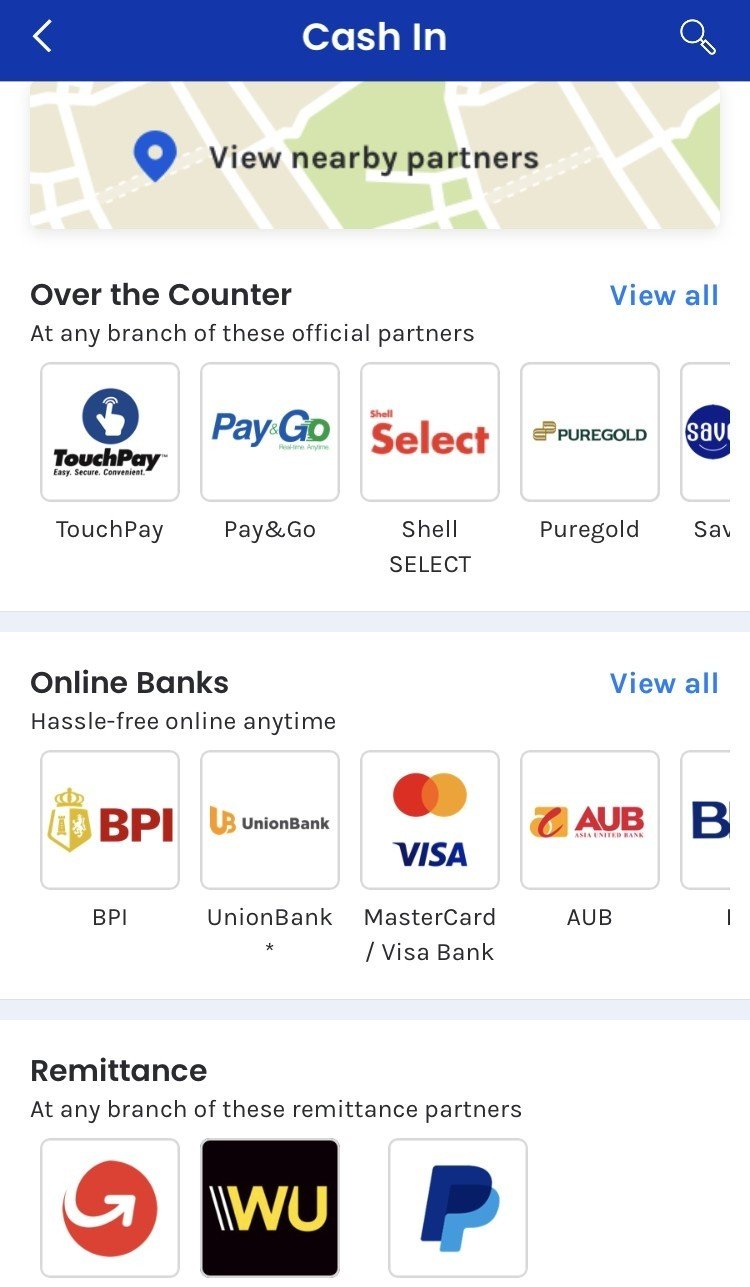The width and height of the screenshot is (750, 1287).
Task: Choose the Shell SELECT partner tile
Action: point(430,431)
